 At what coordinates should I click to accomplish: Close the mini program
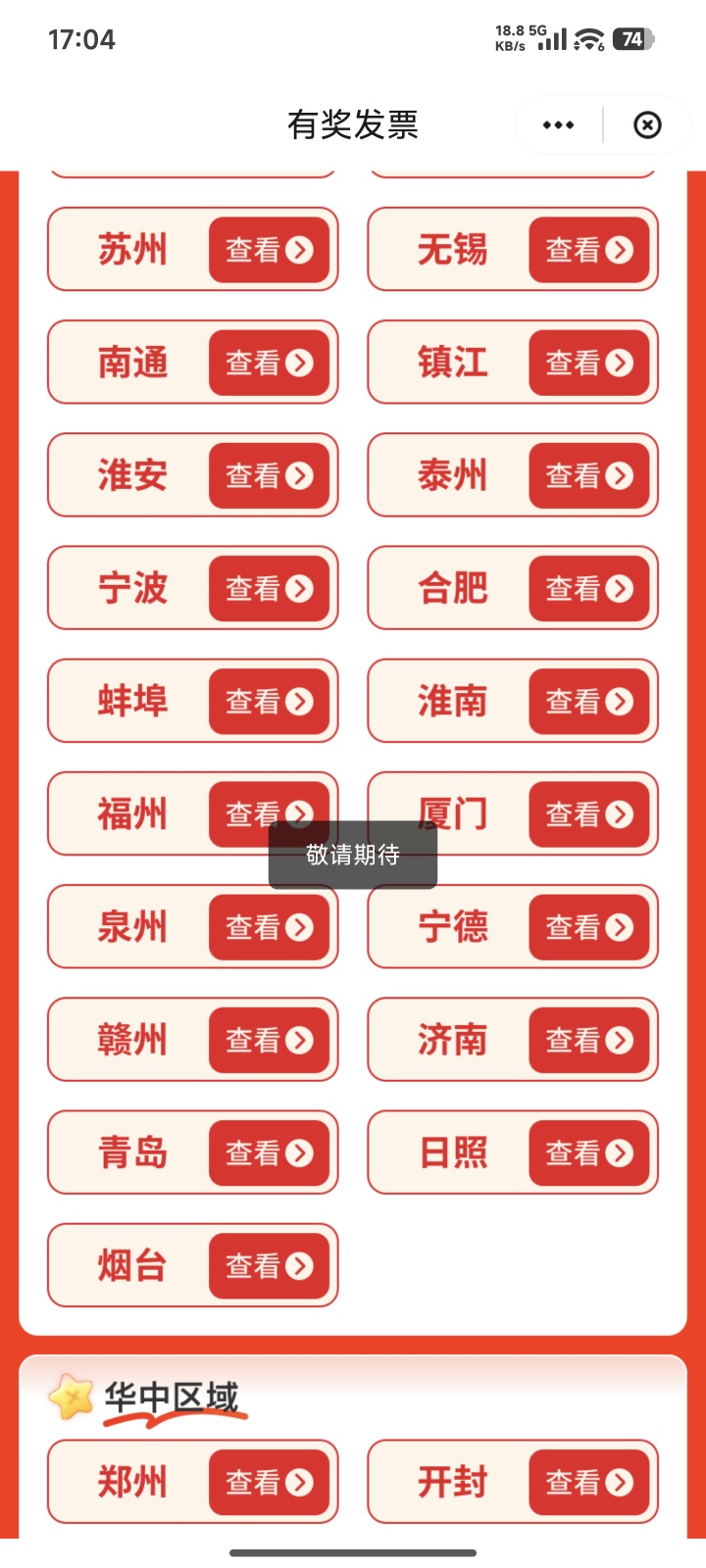pos(647,125)
